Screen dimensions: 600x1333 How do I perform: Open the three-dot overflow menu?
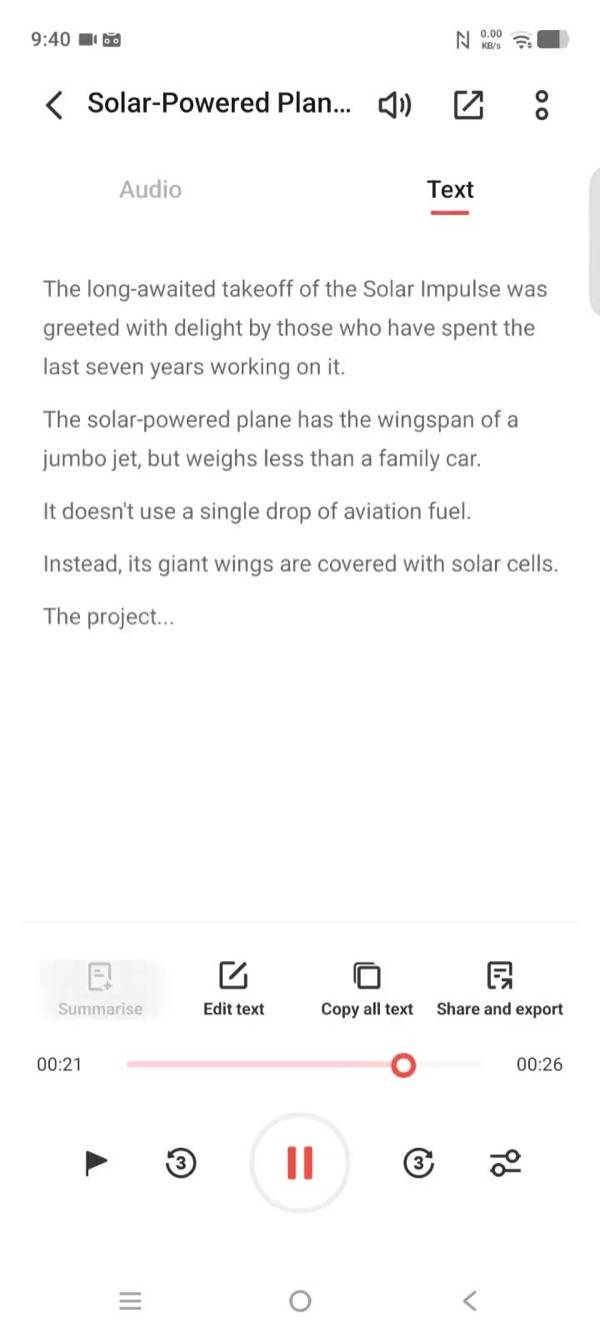point(541,104)
